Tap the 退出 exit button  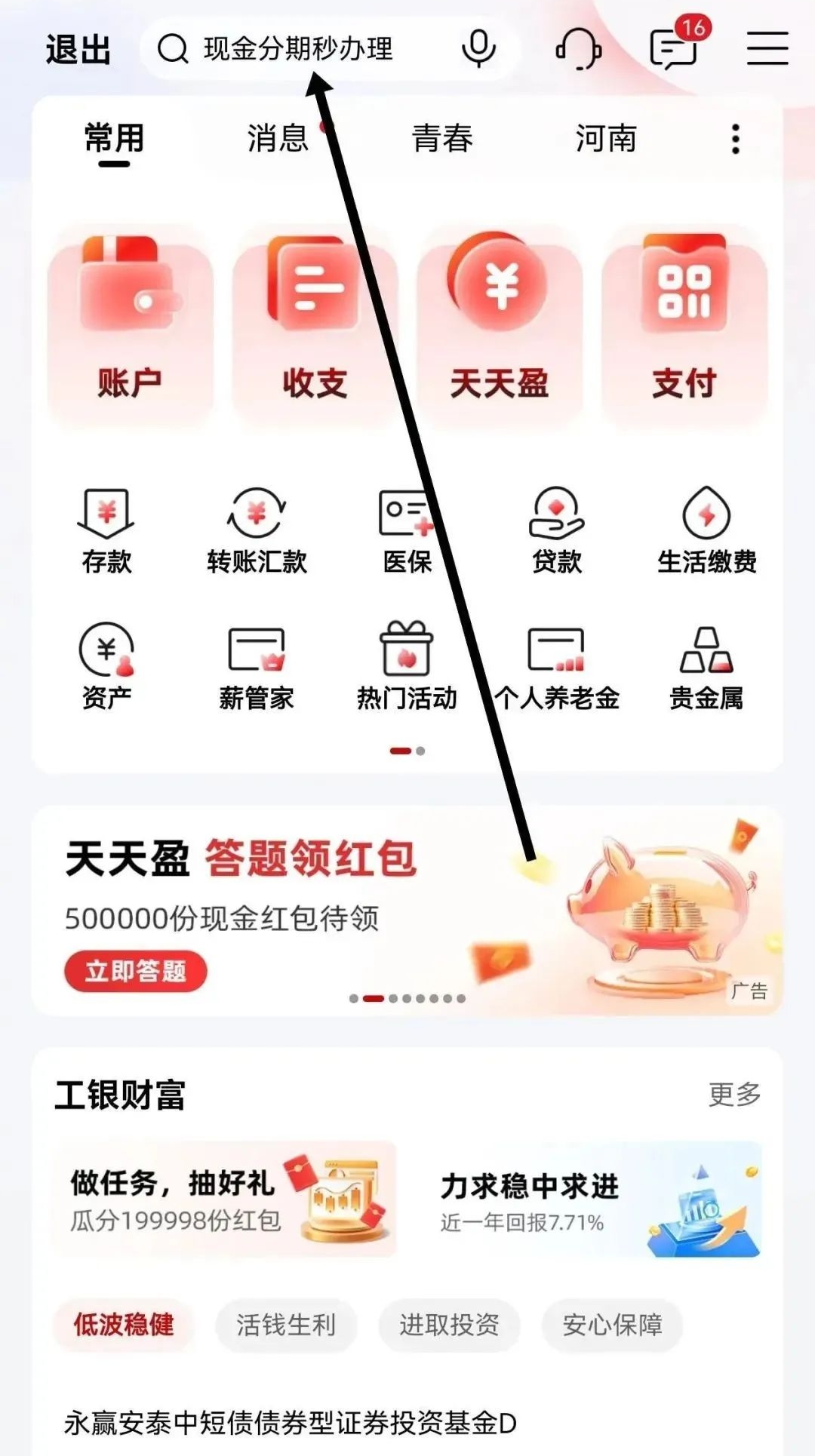tap(78, 50)
